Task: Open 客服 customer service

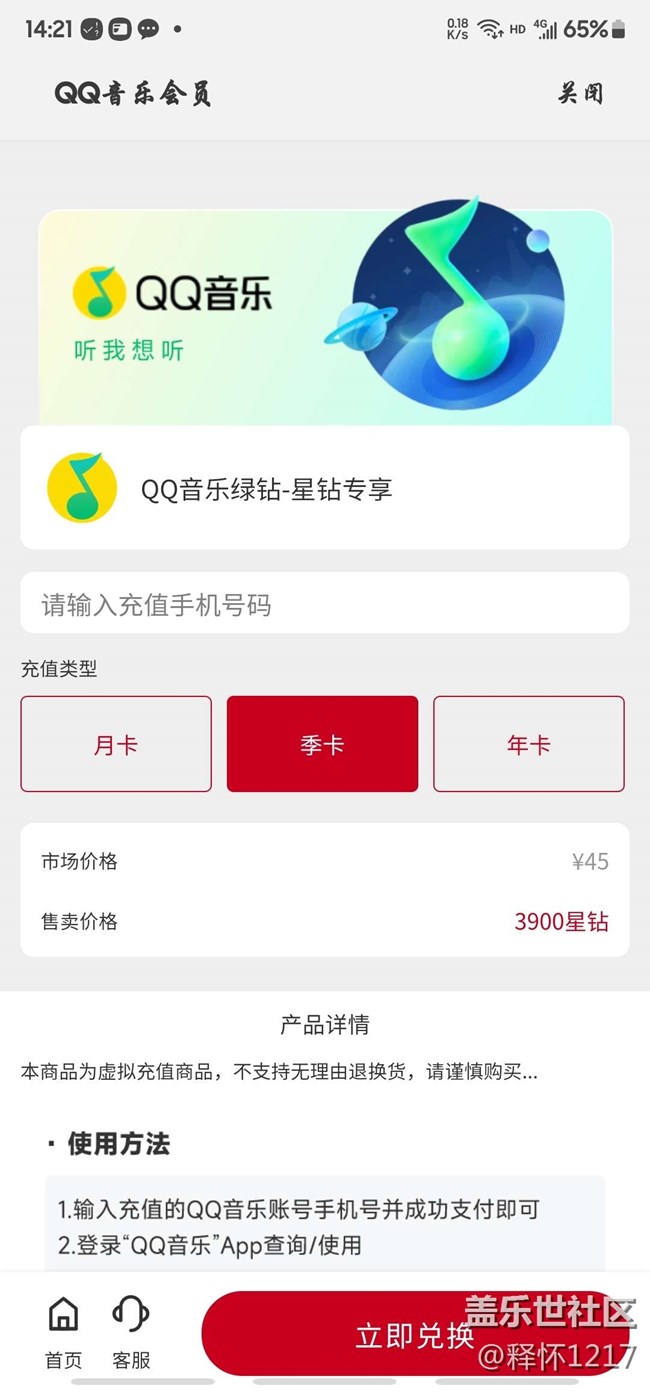Action: click(x=131, y=1331)
